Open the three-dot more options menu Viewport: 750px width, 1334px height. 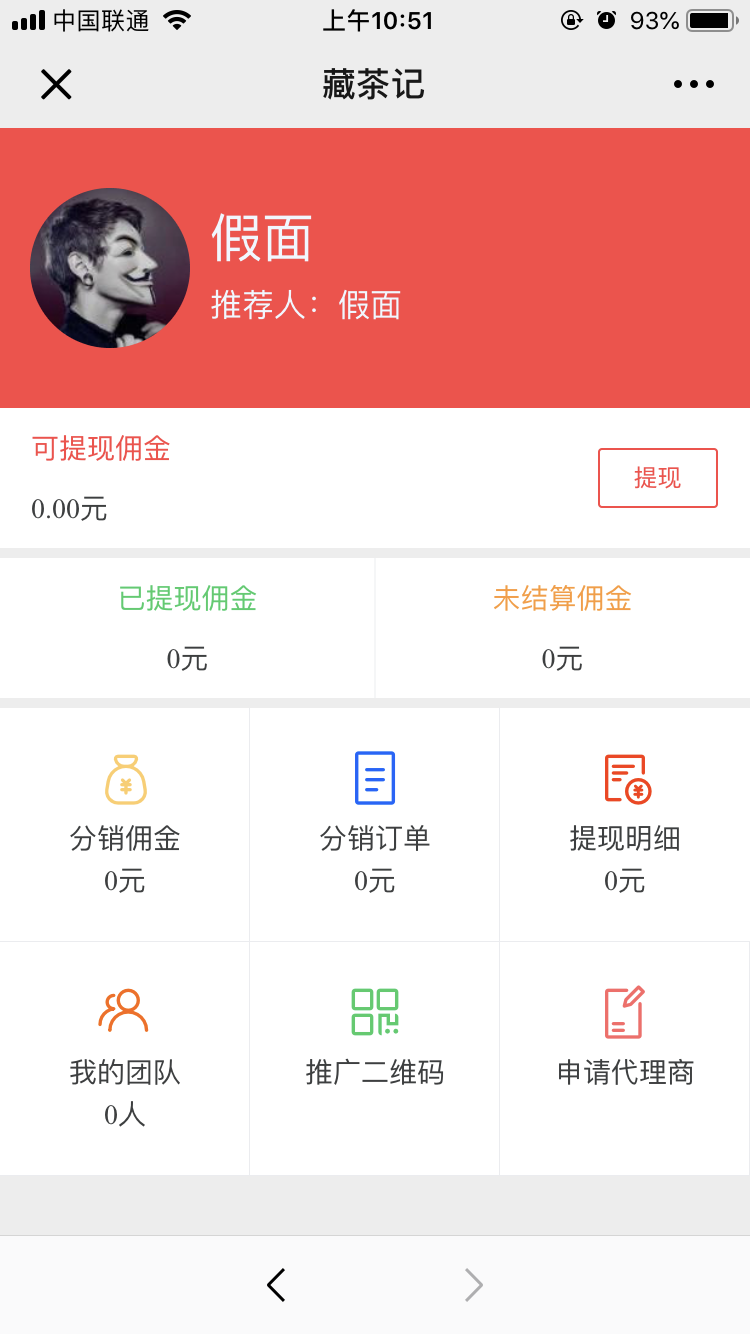tap(694, 85)
